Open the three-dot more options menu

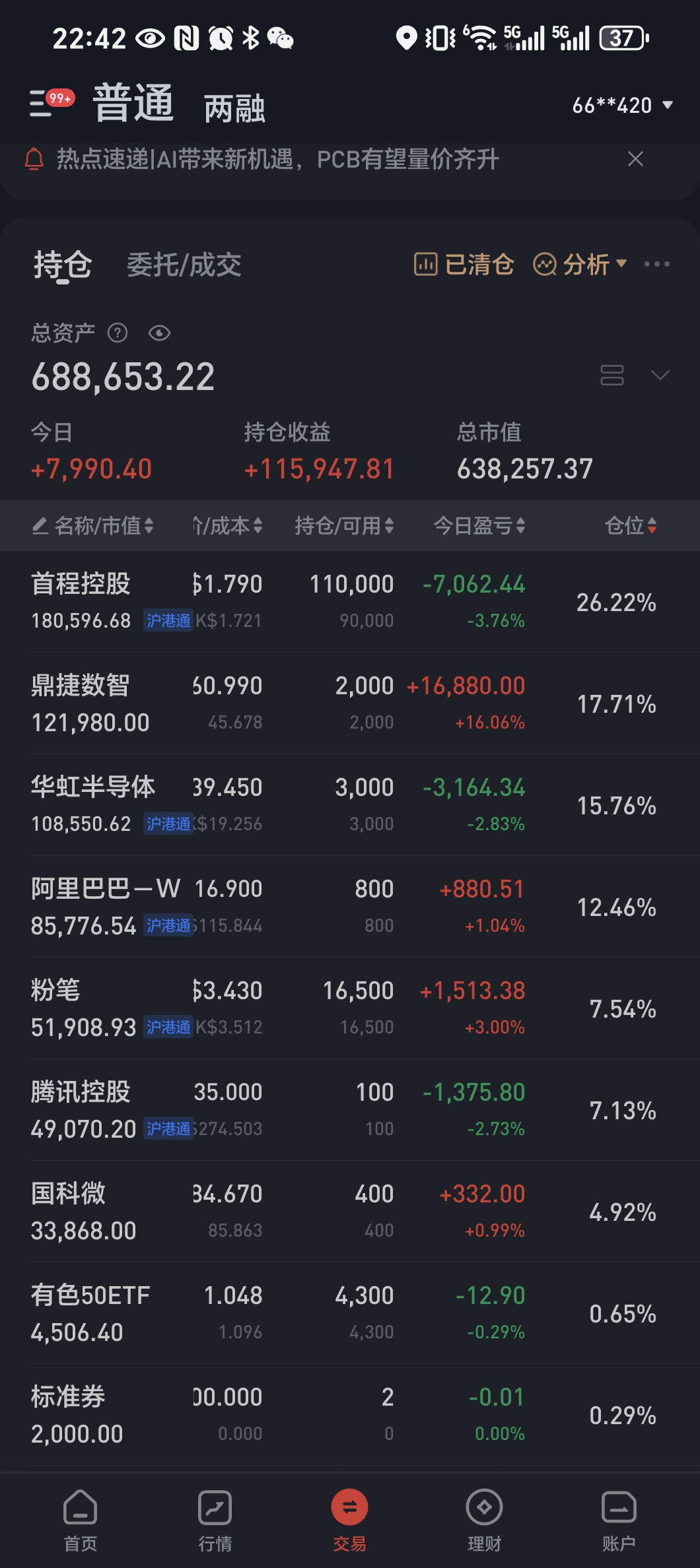(x=656, y=265)
